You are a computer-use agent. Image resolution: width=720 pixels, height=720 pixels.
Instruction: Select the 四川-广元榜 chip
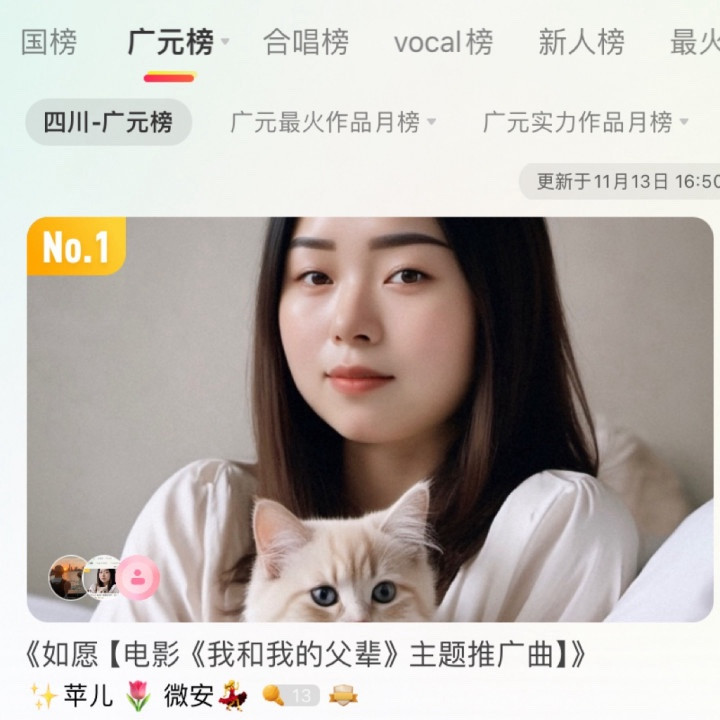(x=108, y=122)
